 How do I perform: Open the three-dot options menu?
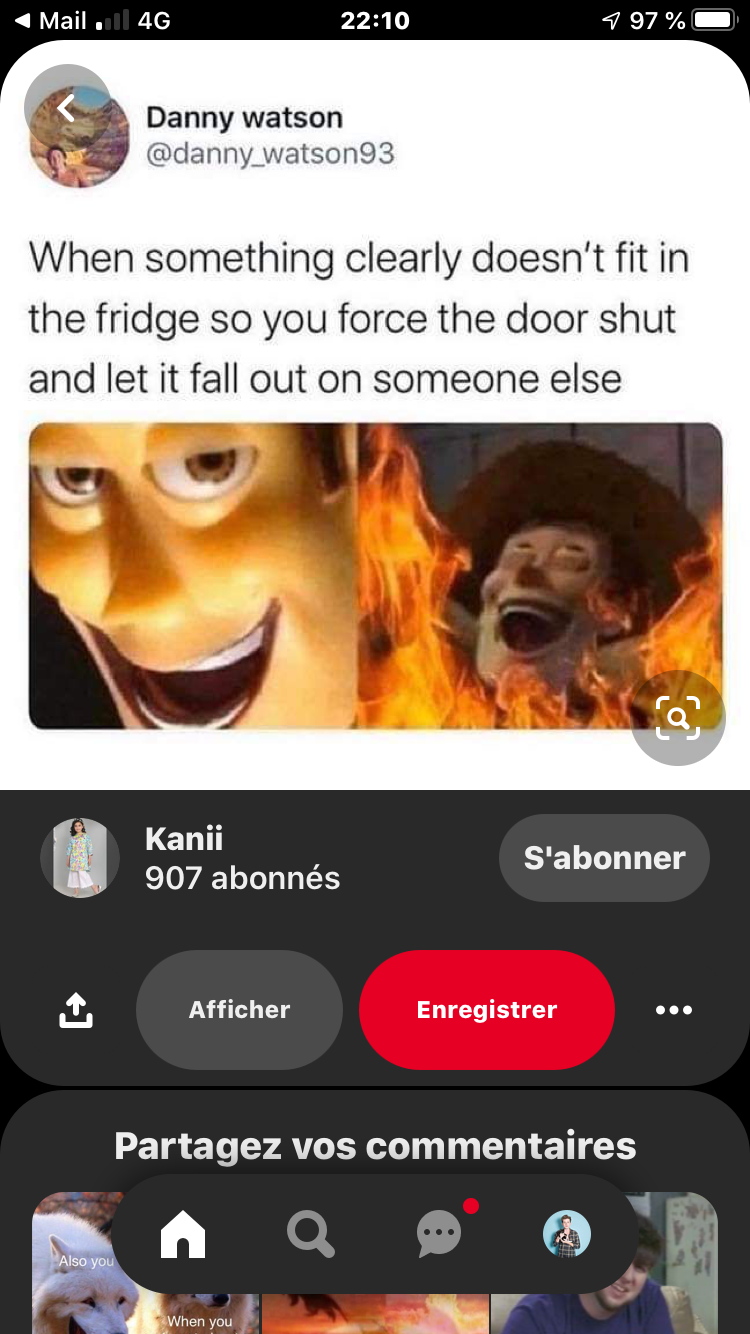pyautogui.click(x=673, y=1010)
